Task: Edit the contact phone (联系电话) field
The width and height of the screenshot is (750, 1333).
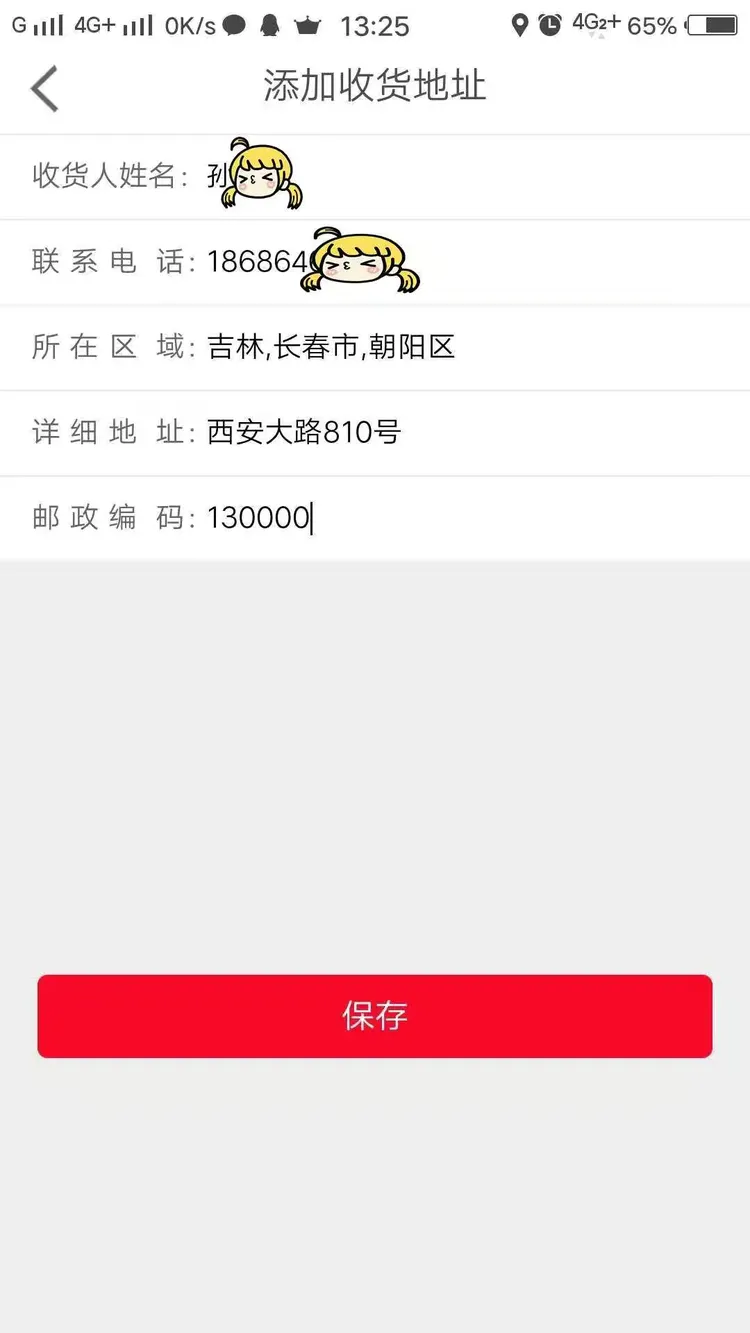Action: (x=375, y=262)
